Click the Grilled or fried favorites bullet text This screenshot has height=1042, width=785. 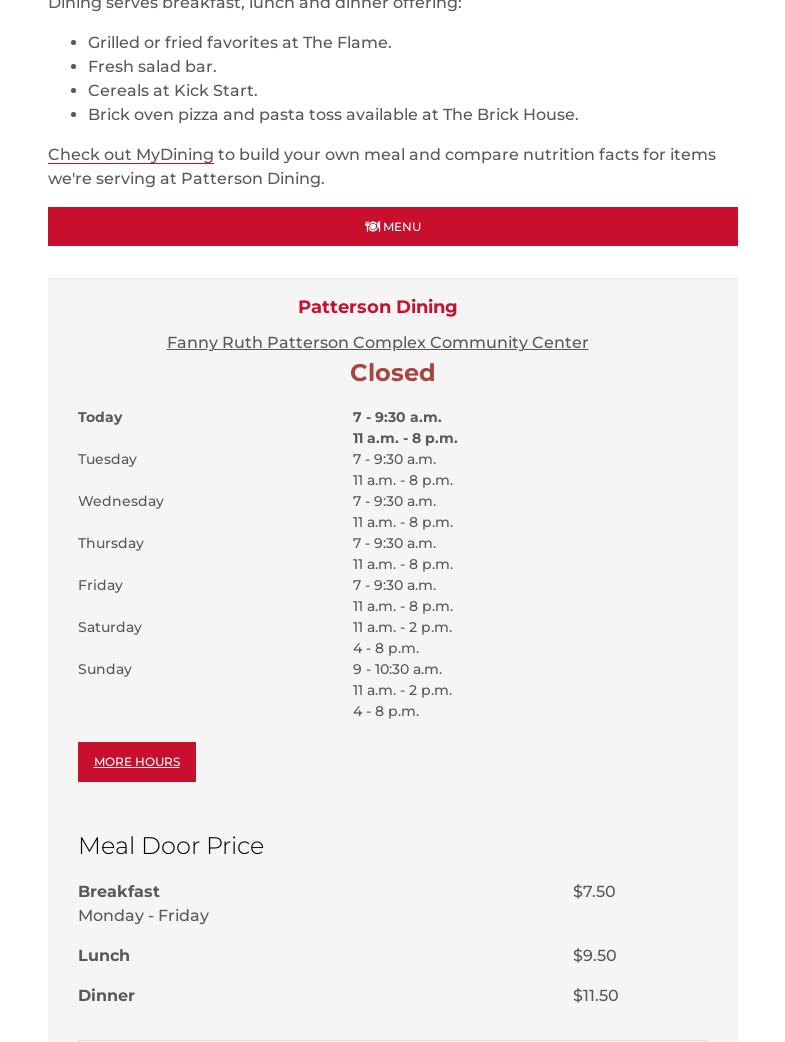pyautogui.click(x=240, y=43)
